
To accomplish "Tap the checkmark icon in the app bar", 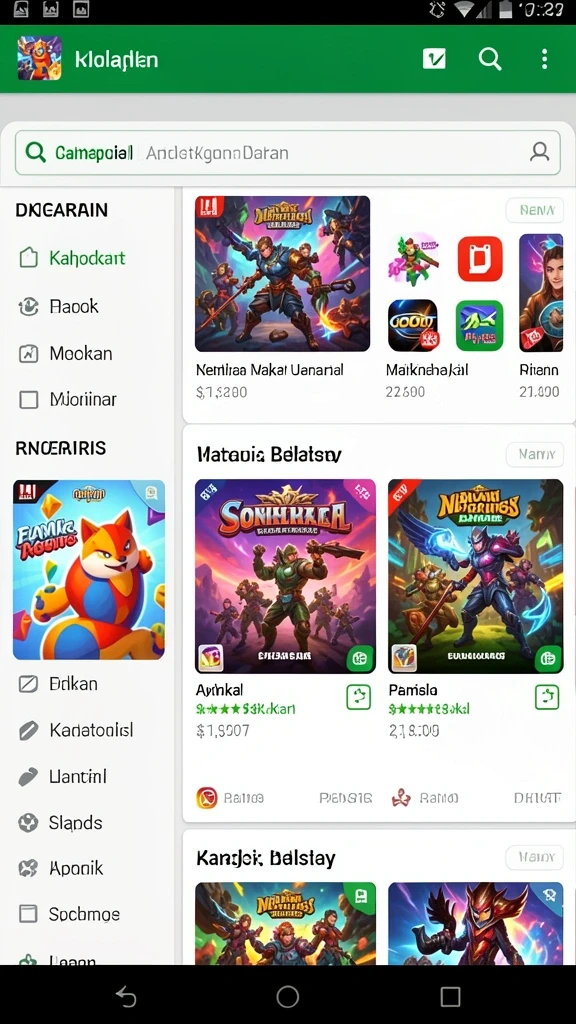I will click(434, 59).
